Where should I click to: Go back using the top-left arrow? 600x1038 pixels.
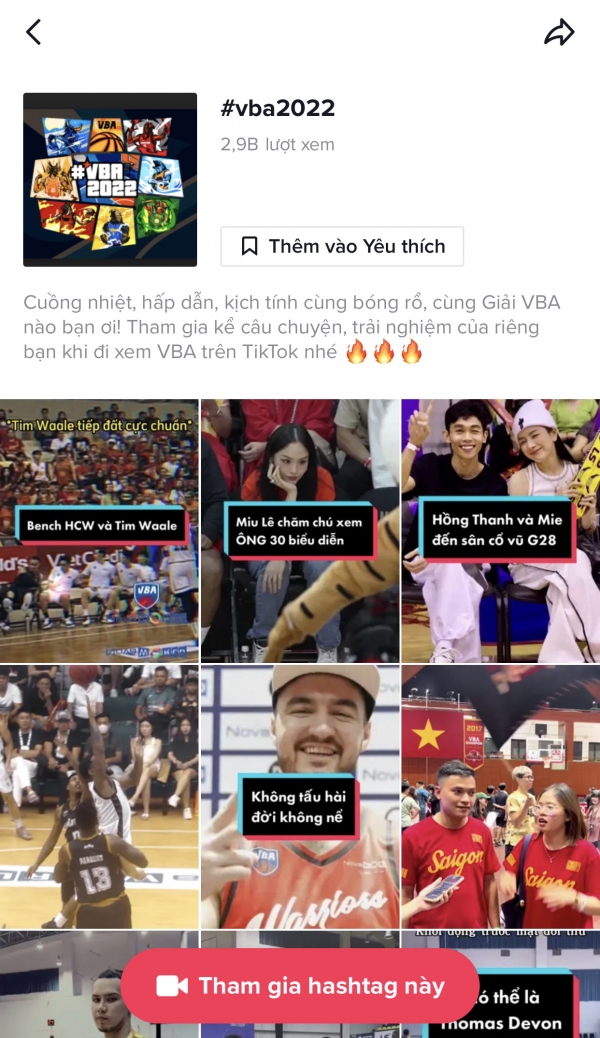33,32
